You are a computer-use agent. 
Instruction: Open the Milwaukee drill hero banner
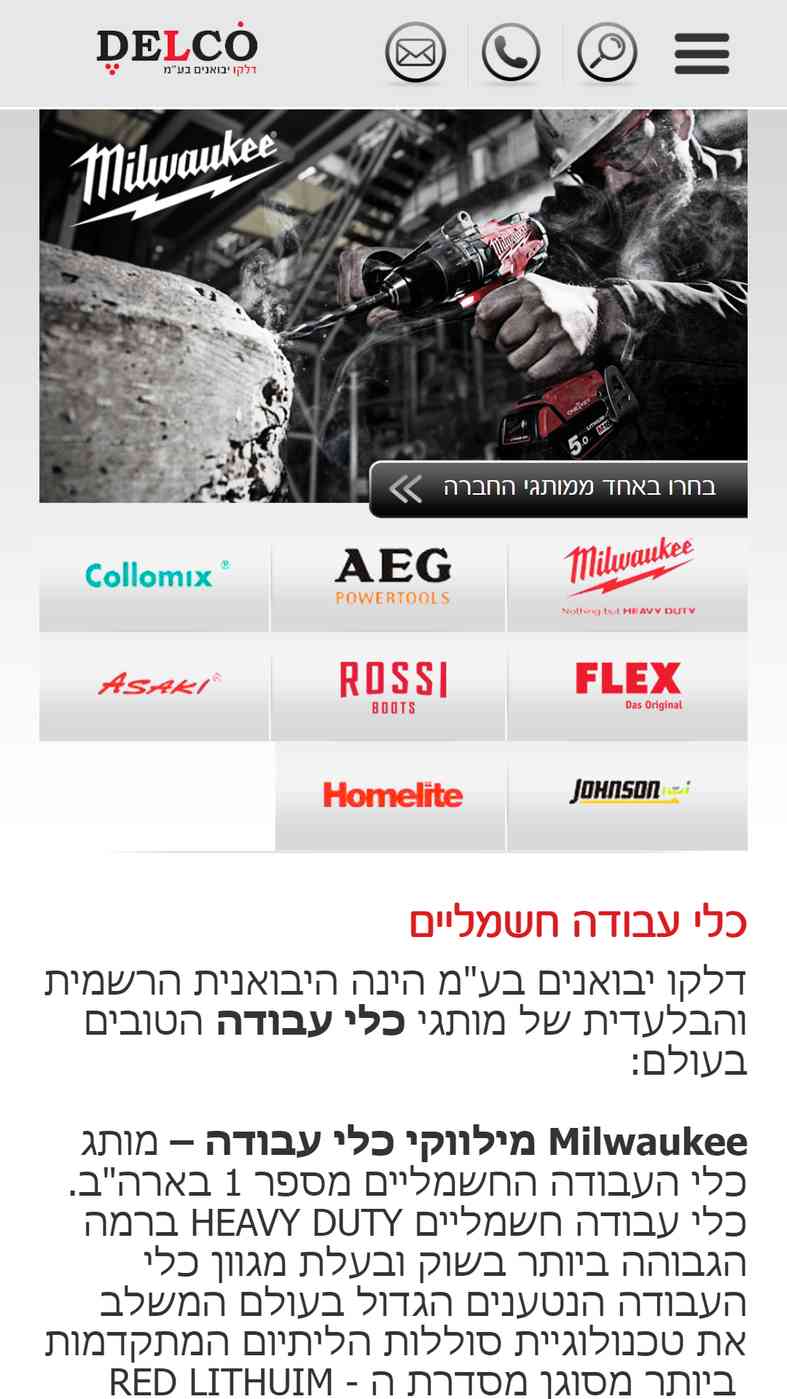[x=393, y=306]
